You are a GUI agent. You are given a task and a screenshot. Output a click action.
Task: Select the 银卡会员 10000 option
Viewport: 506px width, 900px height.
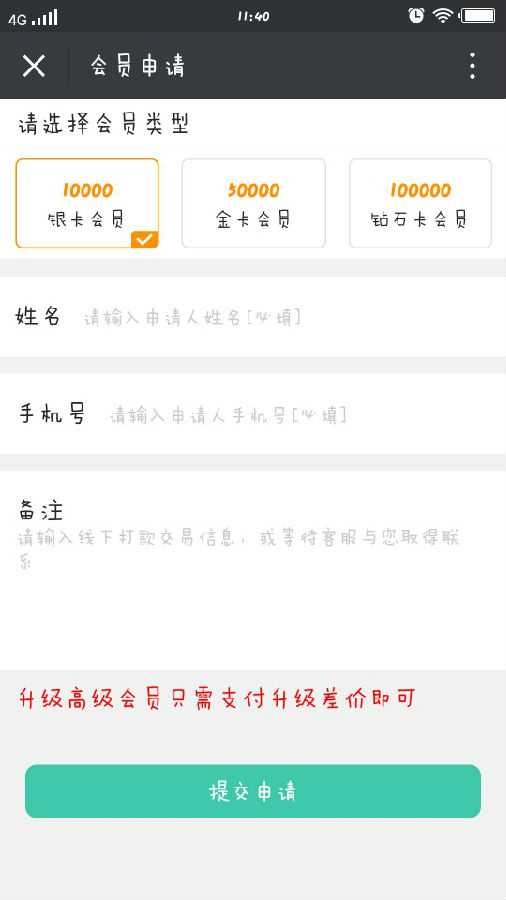tap(87, 203)
